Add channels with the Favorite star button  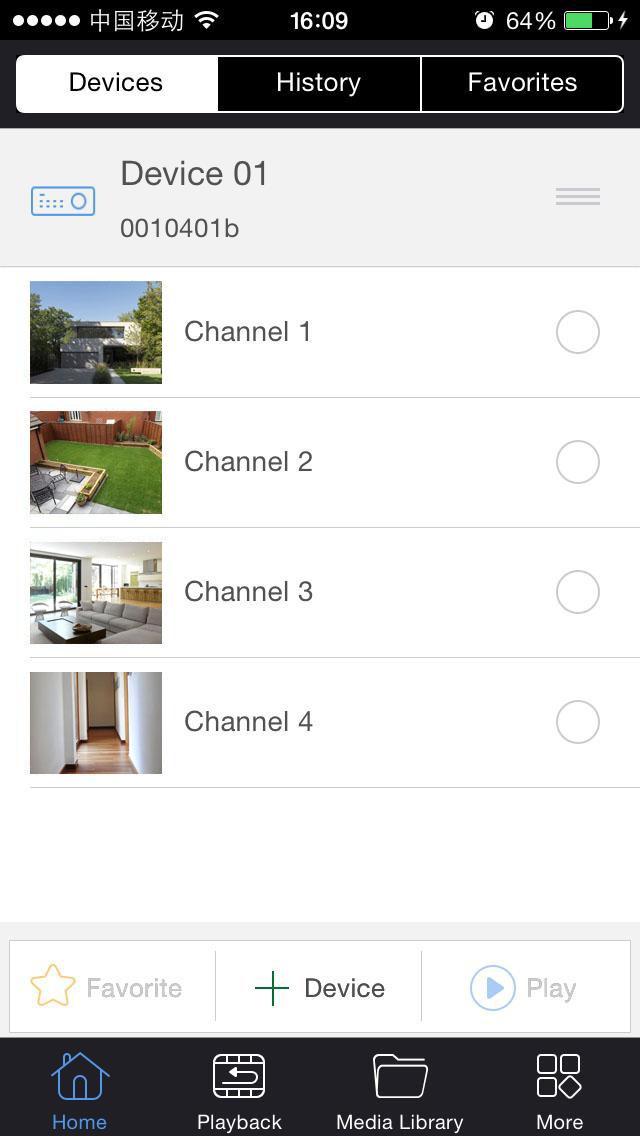point(107,988)
